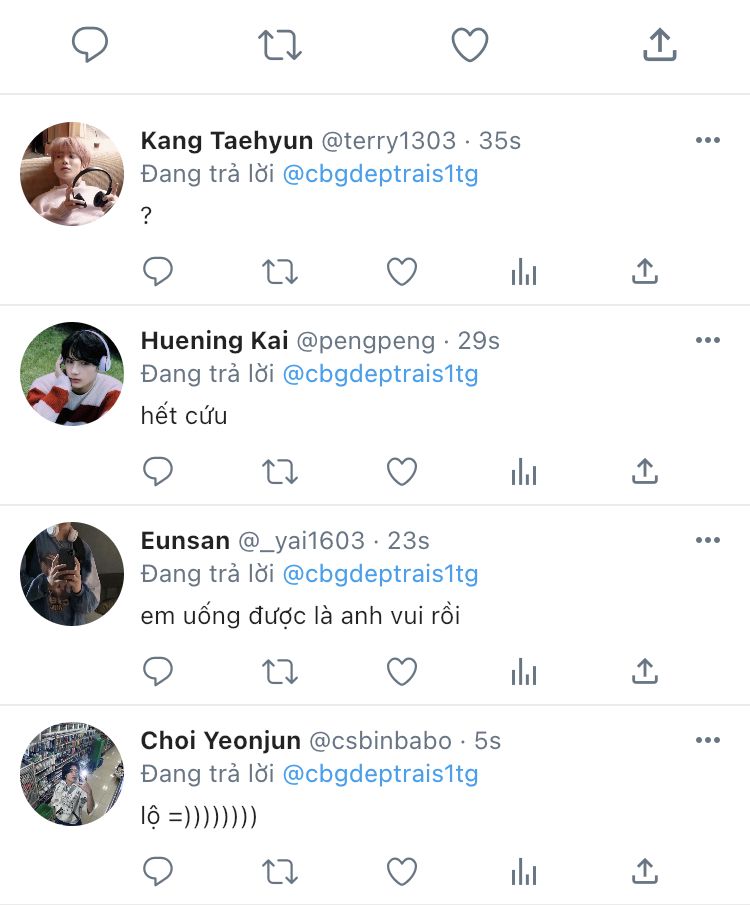Screen dimensions: 750x905
Task: Share the main tweet at the top
Action: coord(659,44)
